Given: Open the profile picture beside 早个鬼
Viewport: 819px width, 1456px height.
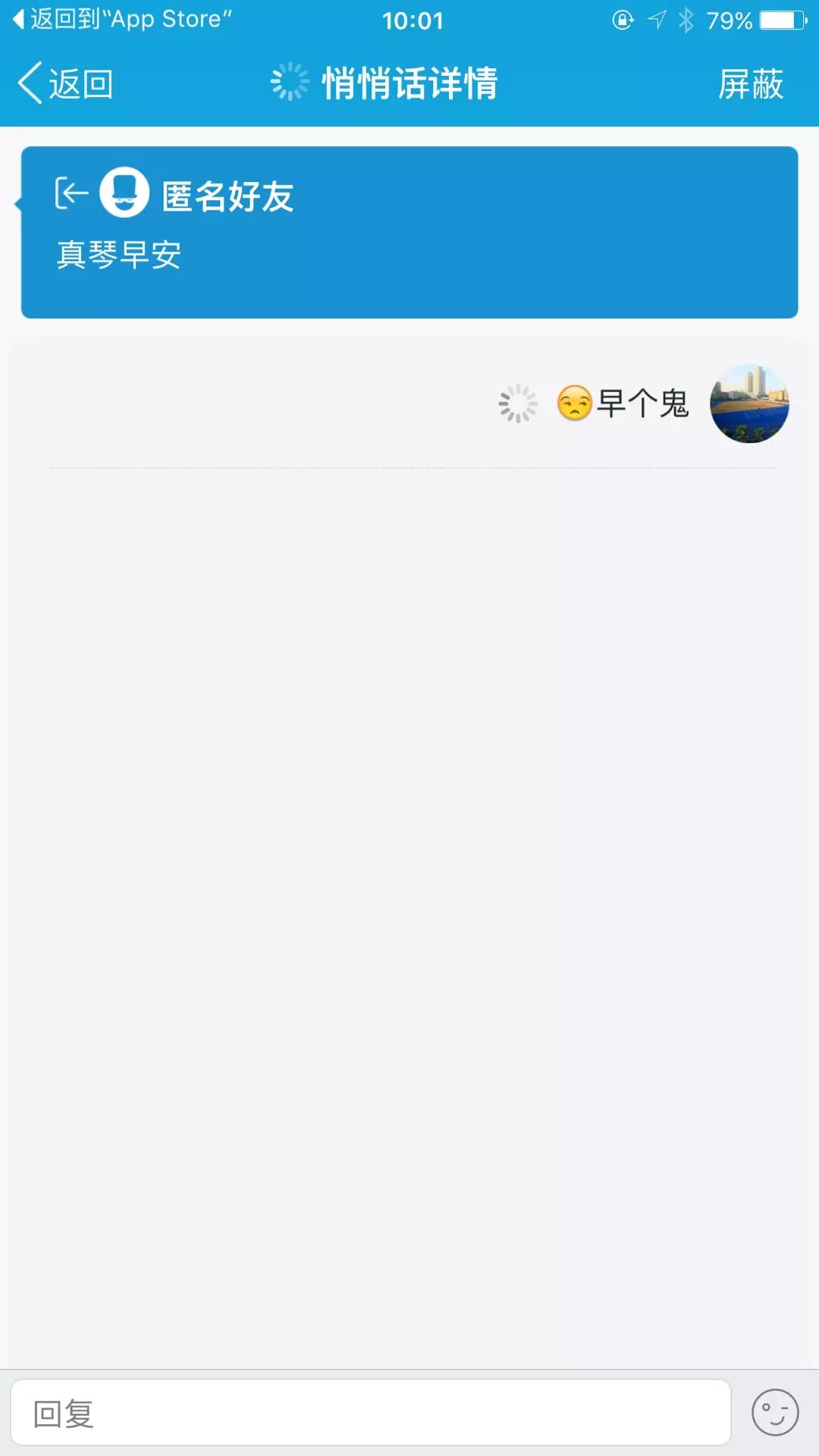Looking at the screenshot, I should pyautogui.click(x=749, y=403).
